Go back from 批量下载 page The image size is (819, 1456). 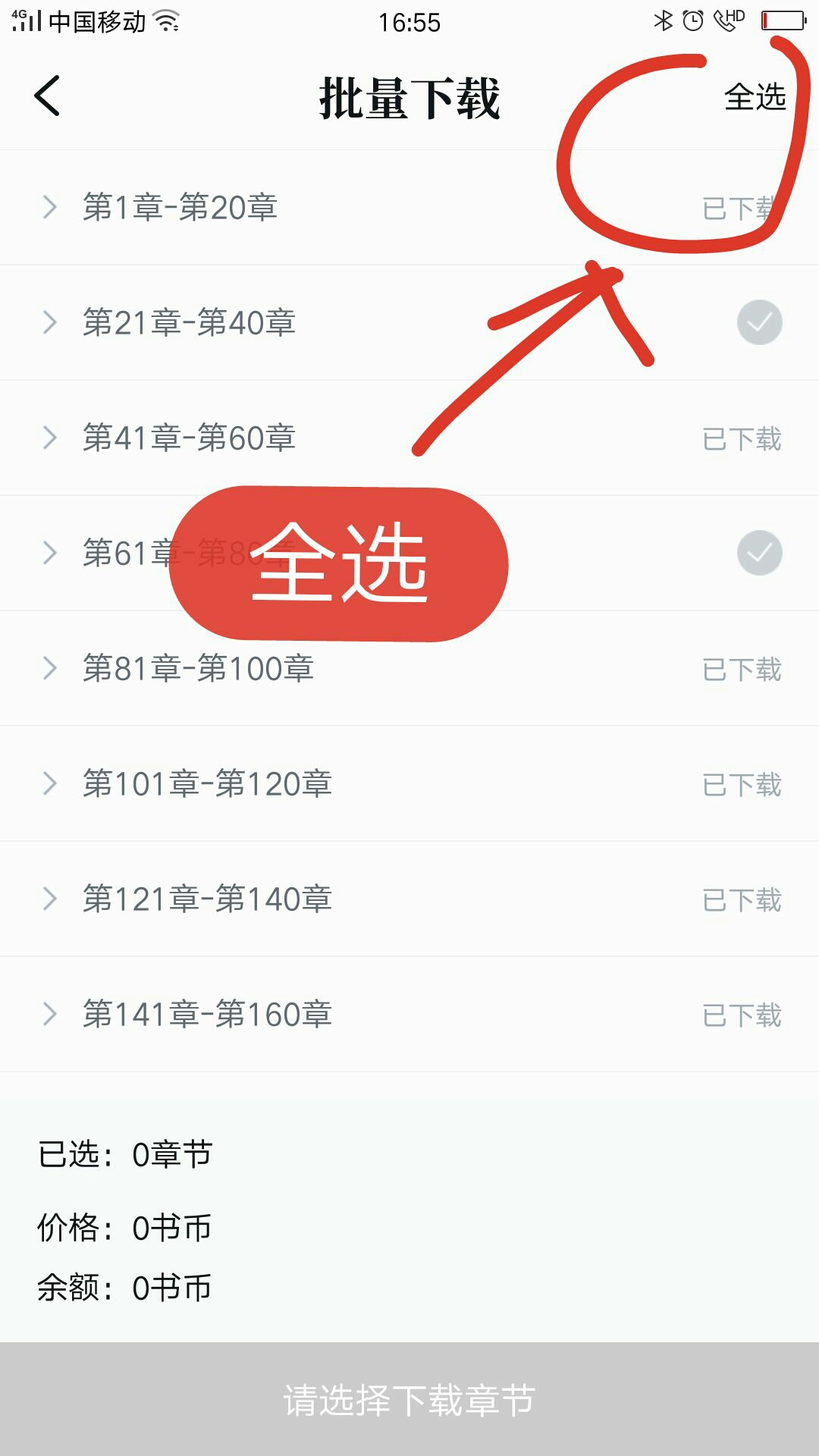[x=47, y=96]
